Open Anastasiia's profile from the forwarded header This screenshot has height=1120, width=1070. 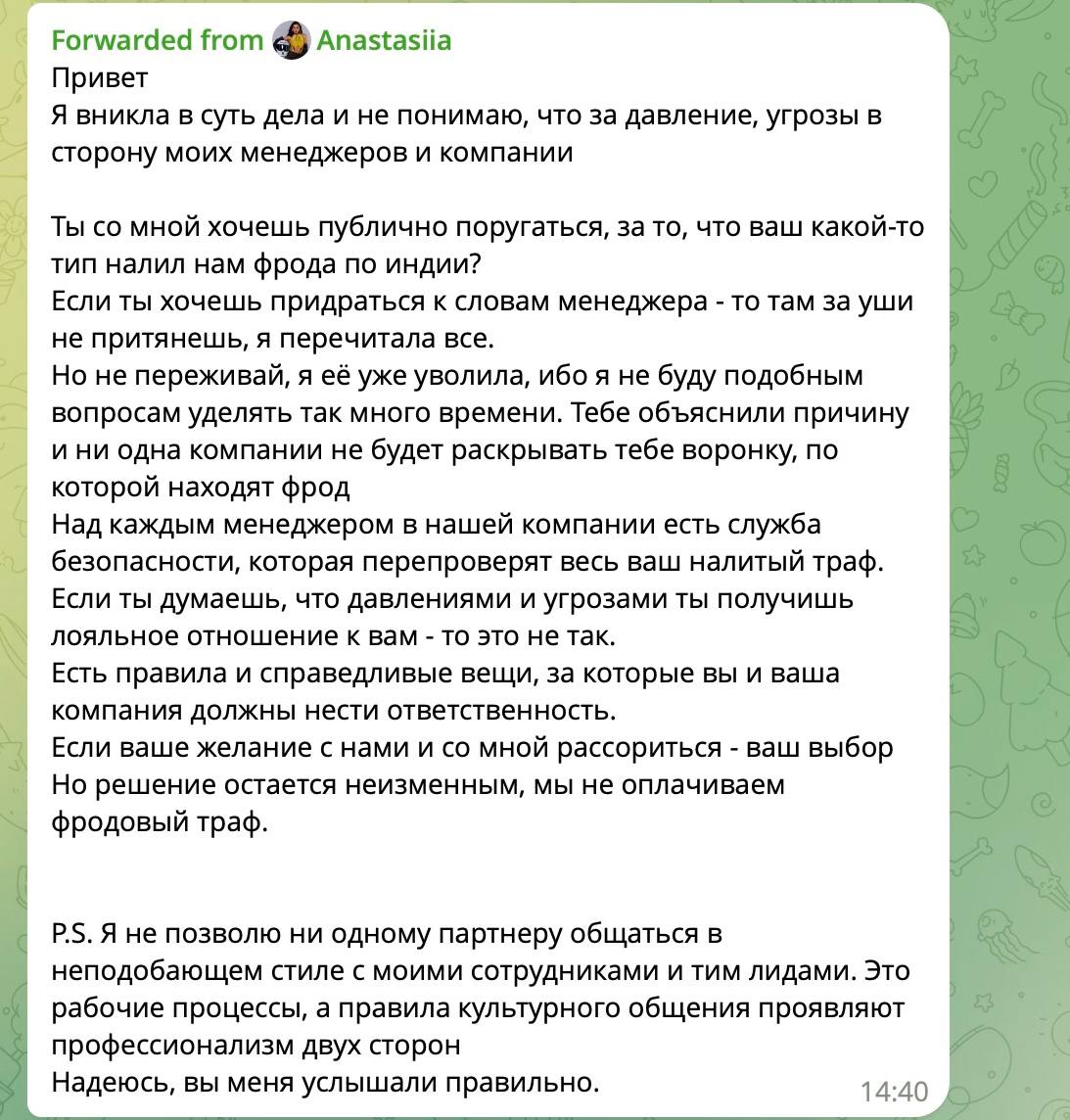point(384,40)
